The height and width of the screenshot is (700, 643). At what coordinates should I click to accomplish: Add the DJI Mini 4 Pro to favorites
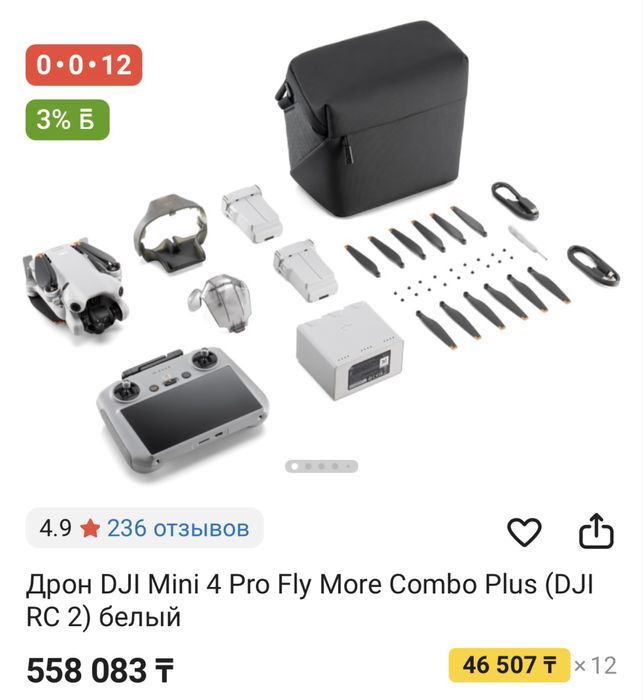click(x=524, y=532)
